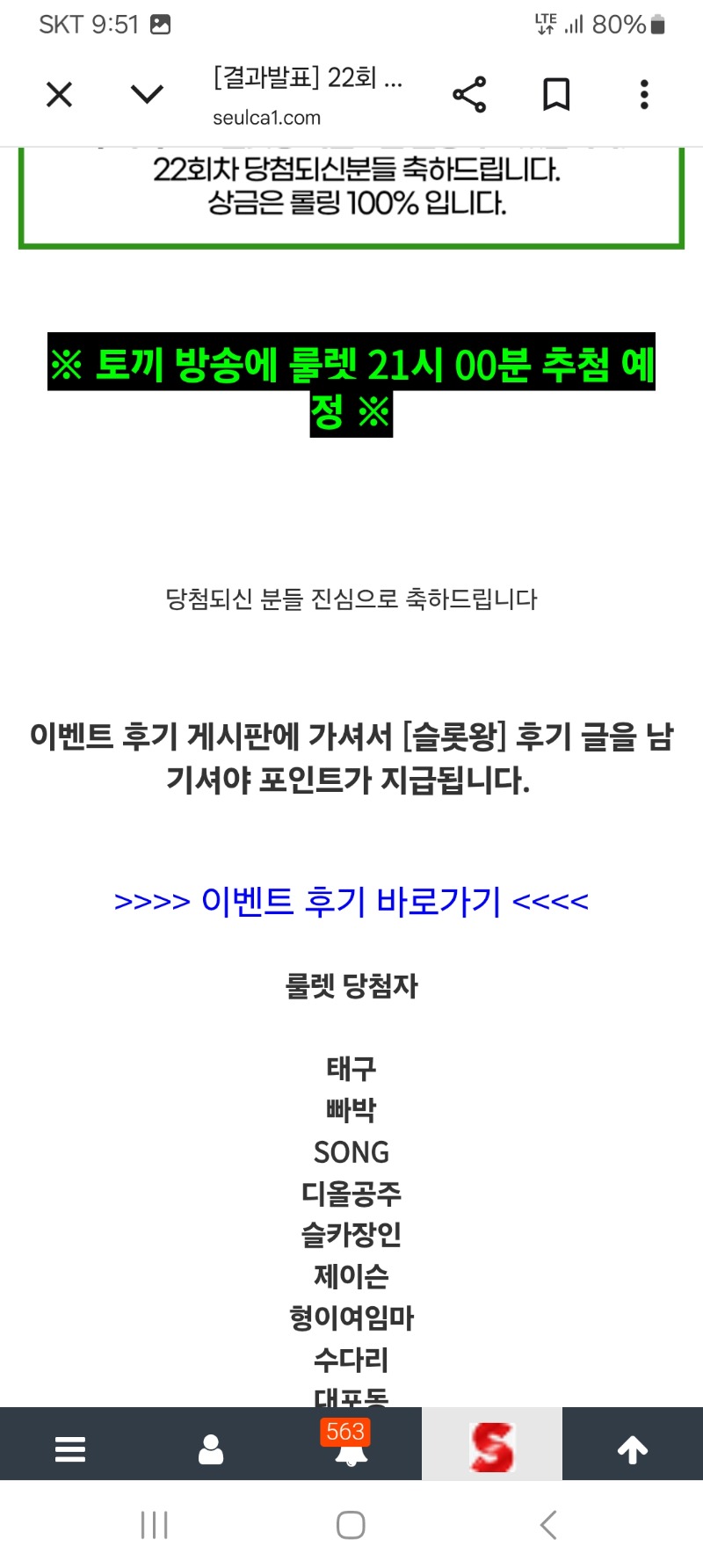
Task: Expand the page options chevron
Action: (147, 94)
